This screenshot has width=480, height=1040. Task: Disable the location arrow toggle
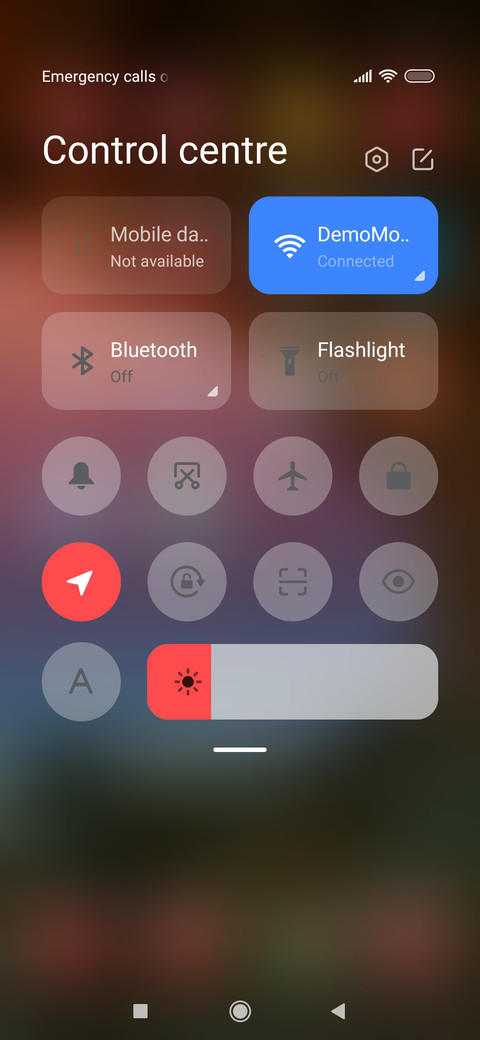(82, 582)
